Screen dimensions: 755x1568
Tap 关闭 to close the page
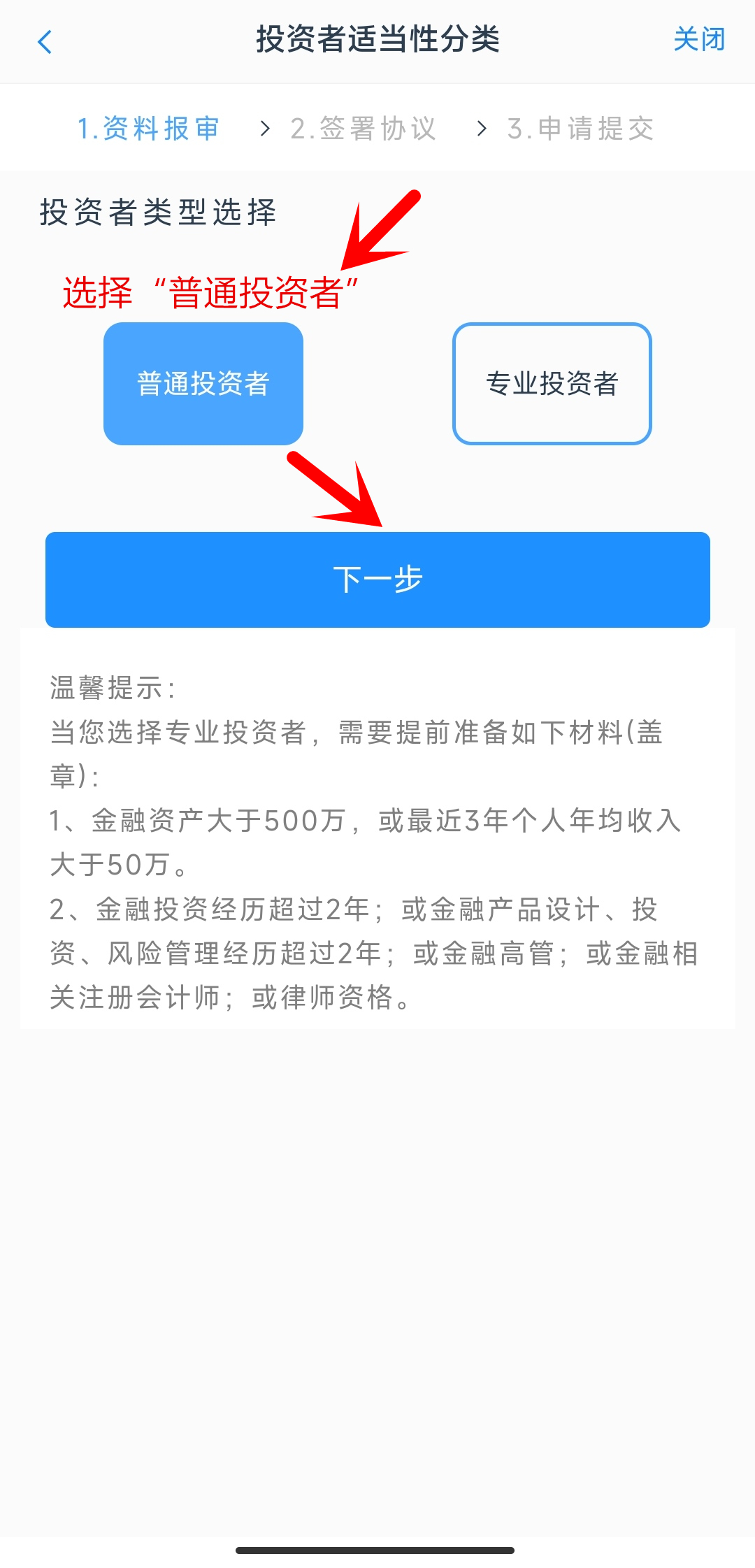tap(698, 40)
